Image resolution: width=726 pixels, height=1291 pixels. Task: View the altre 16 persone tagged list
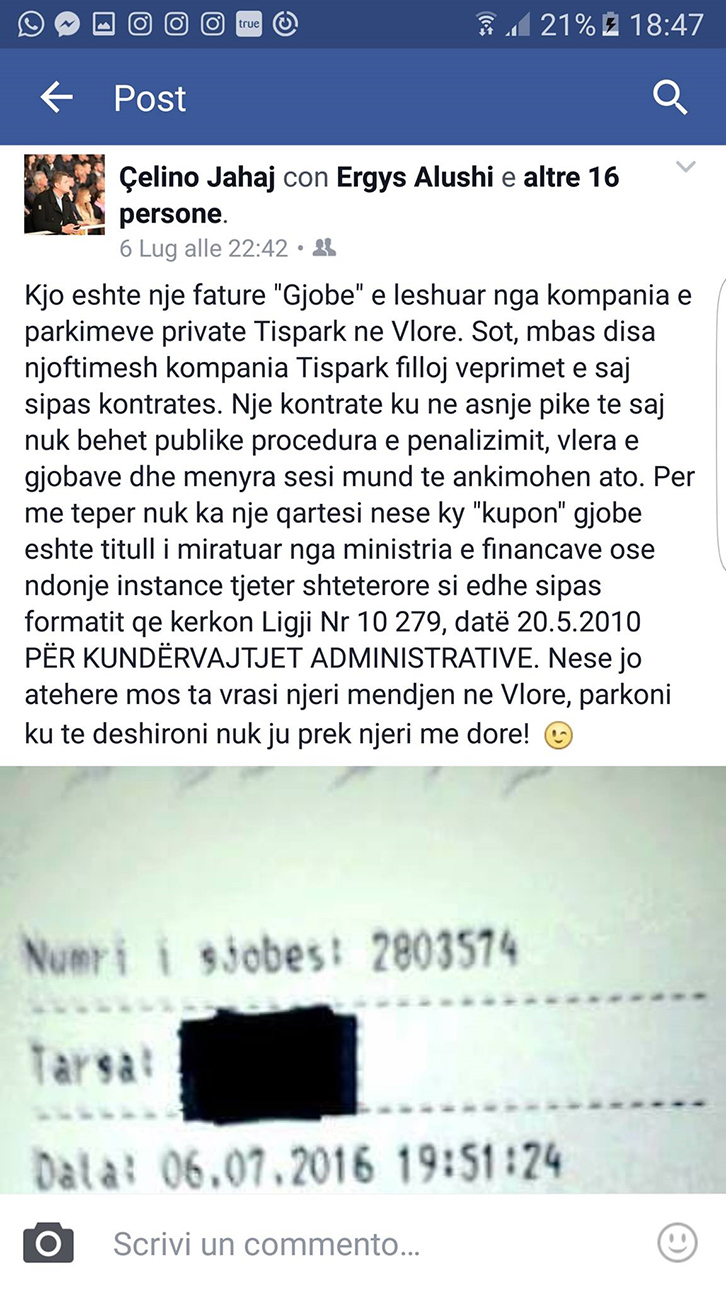(x=570, y=176)
